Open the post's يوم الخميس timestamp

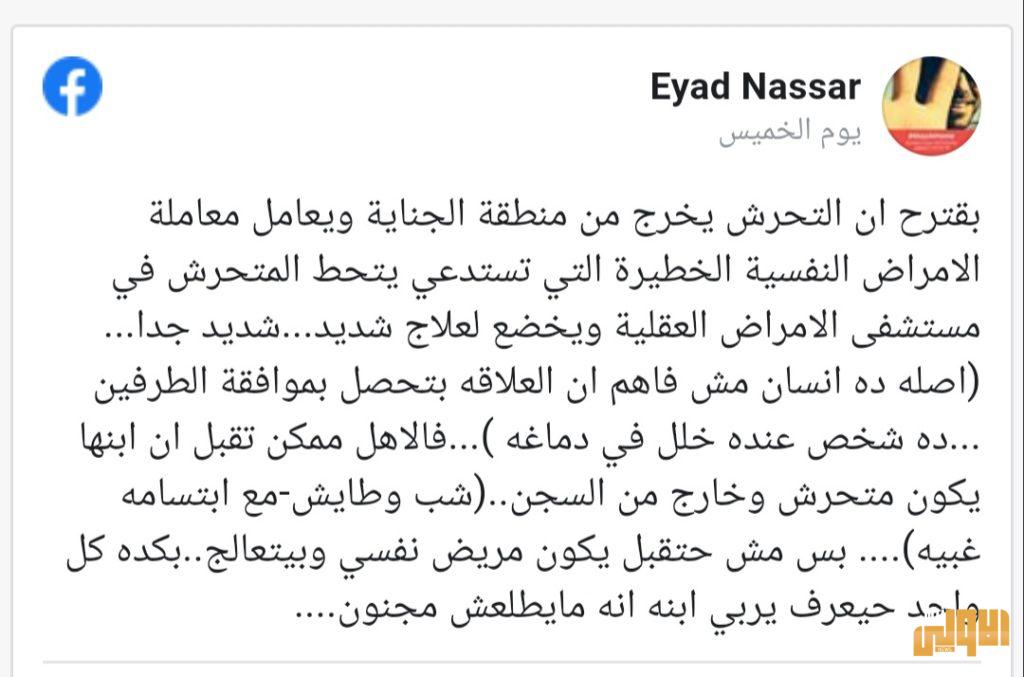pyautogui.click(x=790, y=133)
